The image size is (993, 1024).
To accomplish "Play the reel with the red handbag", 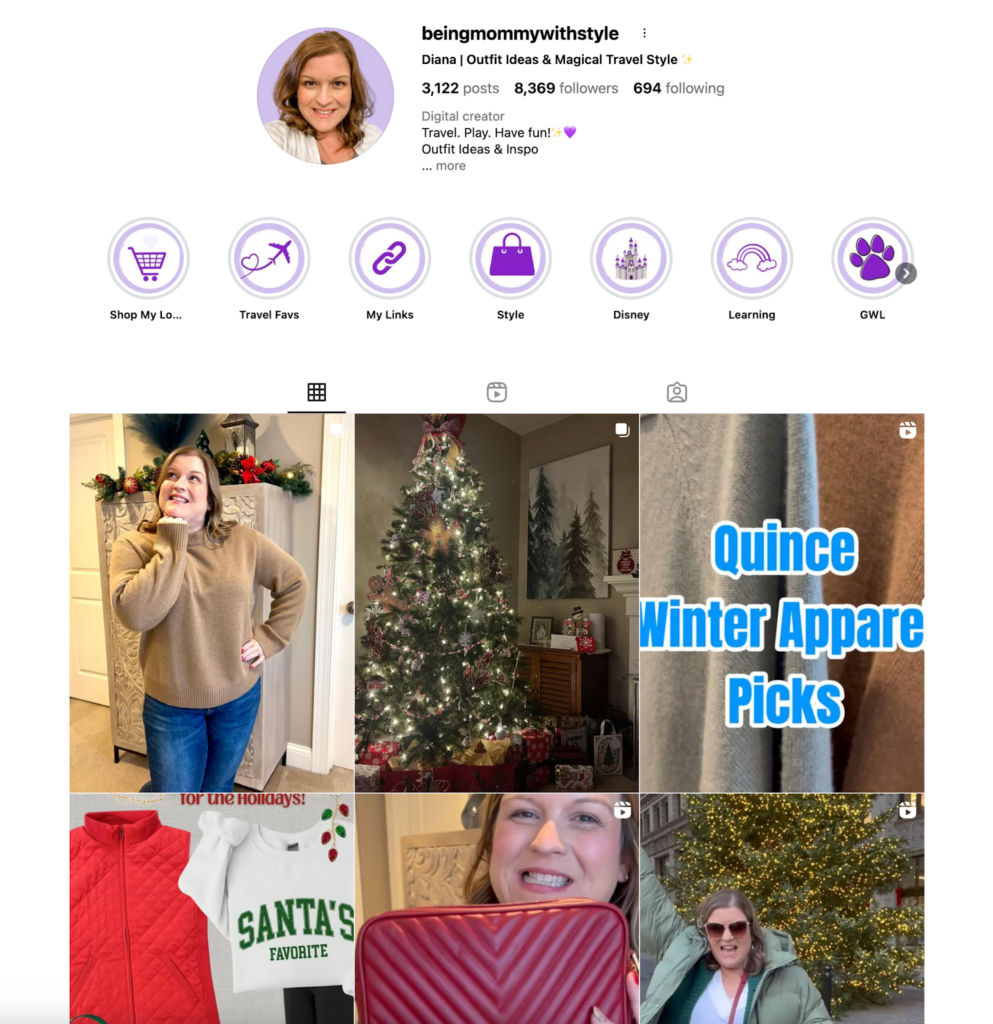I will click(x=497, y=910).
